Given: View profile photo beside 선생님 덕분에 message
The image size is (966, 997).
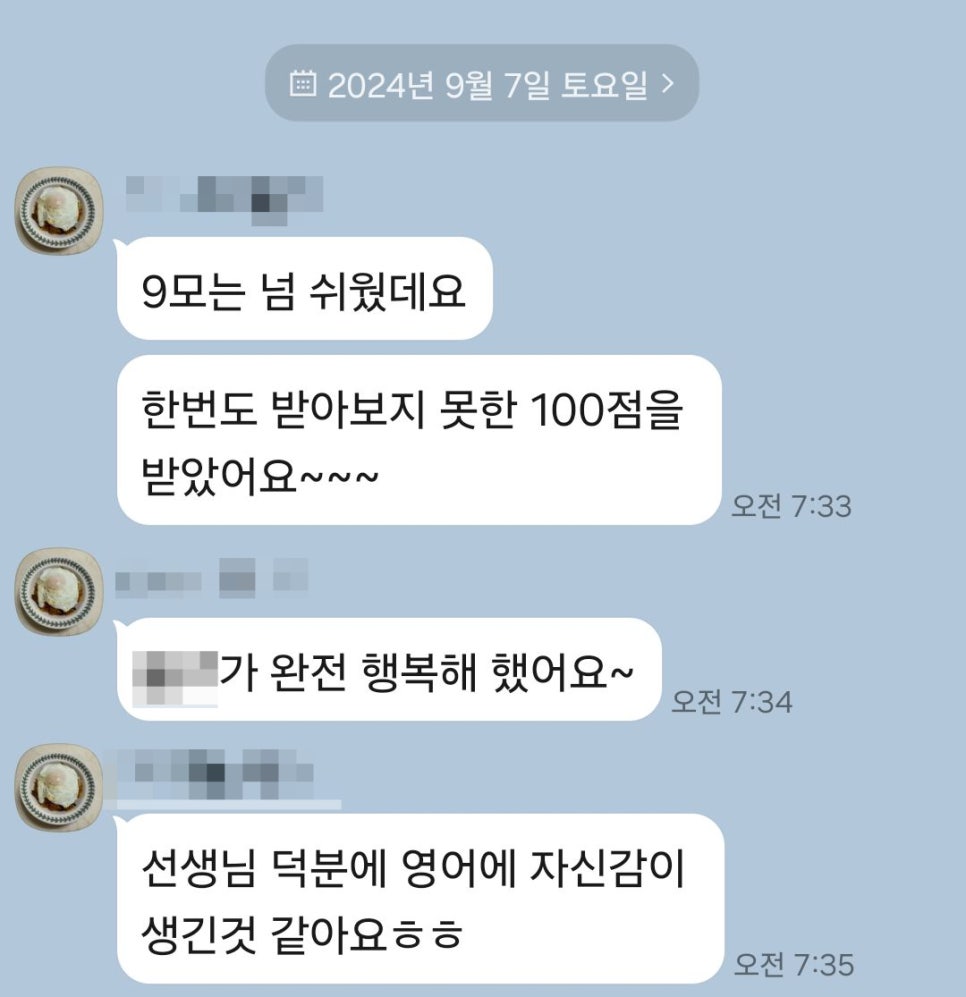Looking at the screenshot, I should 58,787.
